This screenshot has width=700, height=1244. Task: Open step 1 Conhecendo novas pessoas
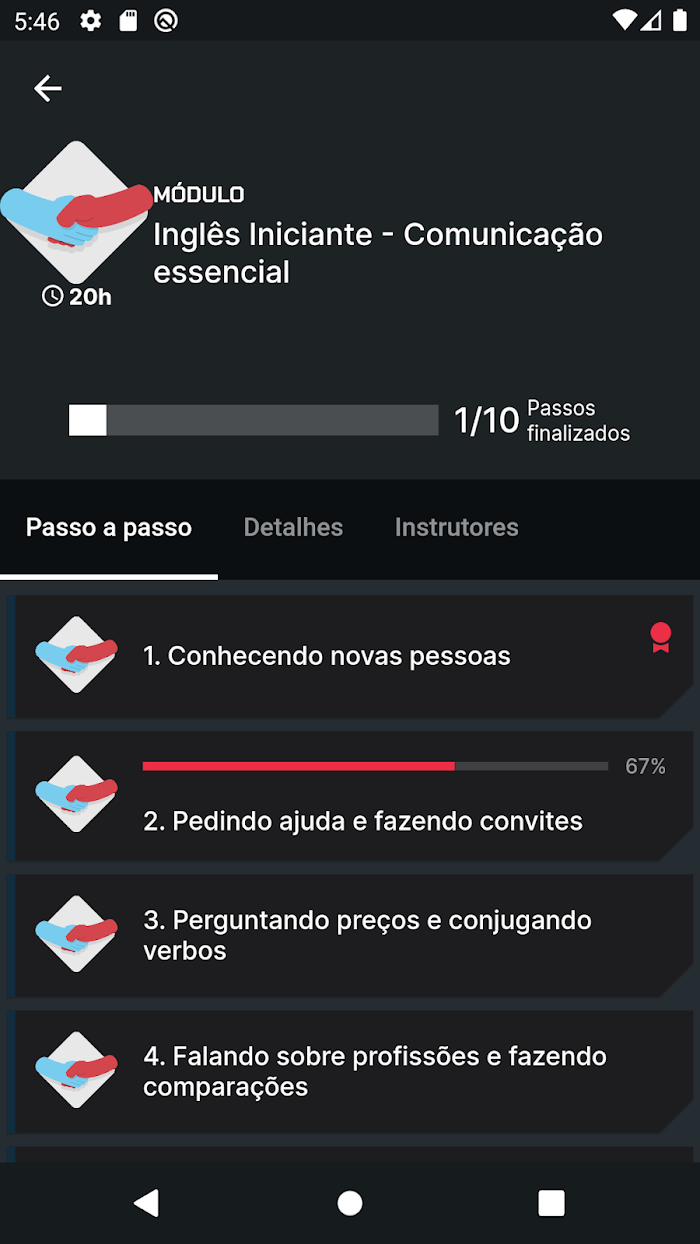point(350,657)
